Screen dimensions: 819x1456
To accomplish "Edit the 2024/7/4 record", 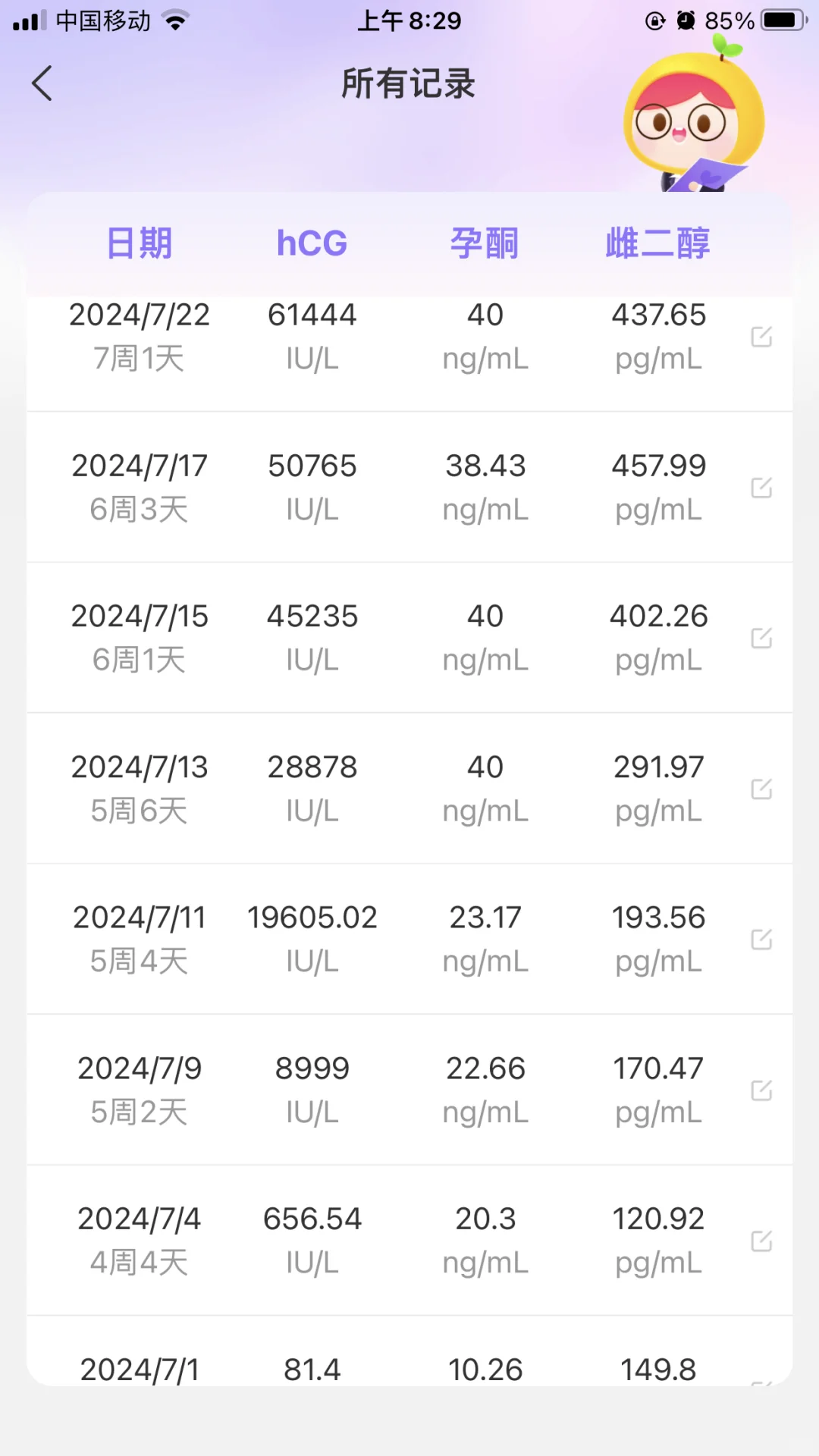I will (x=761, y=1241).
